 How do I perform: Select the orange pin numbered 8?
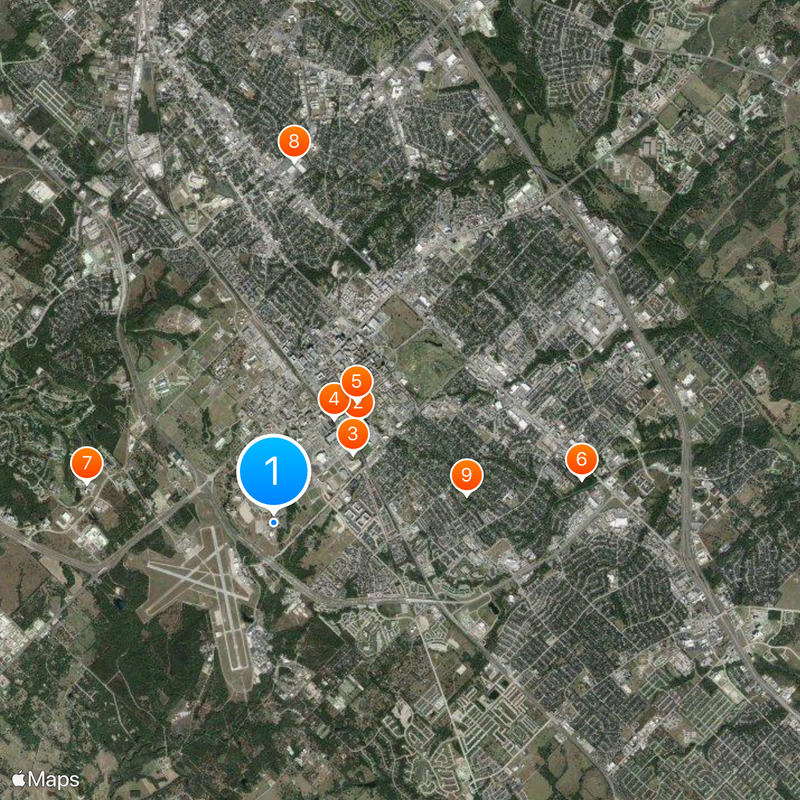click(x=293, y=142)
